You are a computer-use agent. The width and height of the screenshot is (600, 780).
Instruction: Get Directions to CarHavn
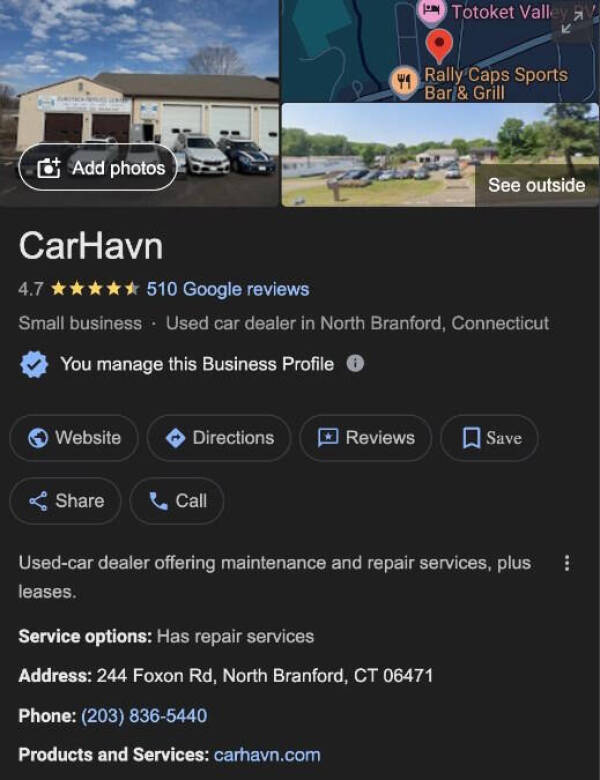point(219,438)
